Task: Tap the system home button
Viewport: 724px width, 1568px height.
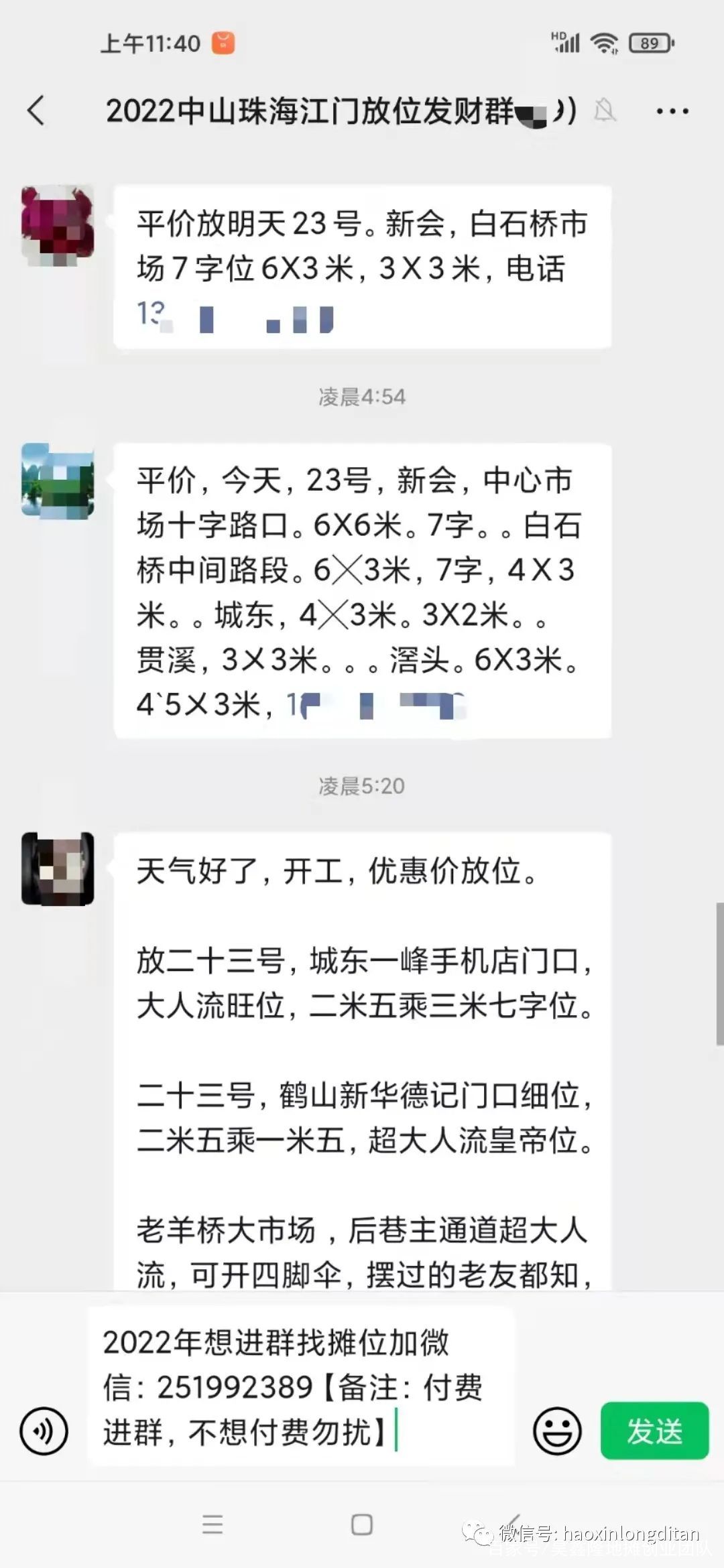Action: tap(362, 1525)
